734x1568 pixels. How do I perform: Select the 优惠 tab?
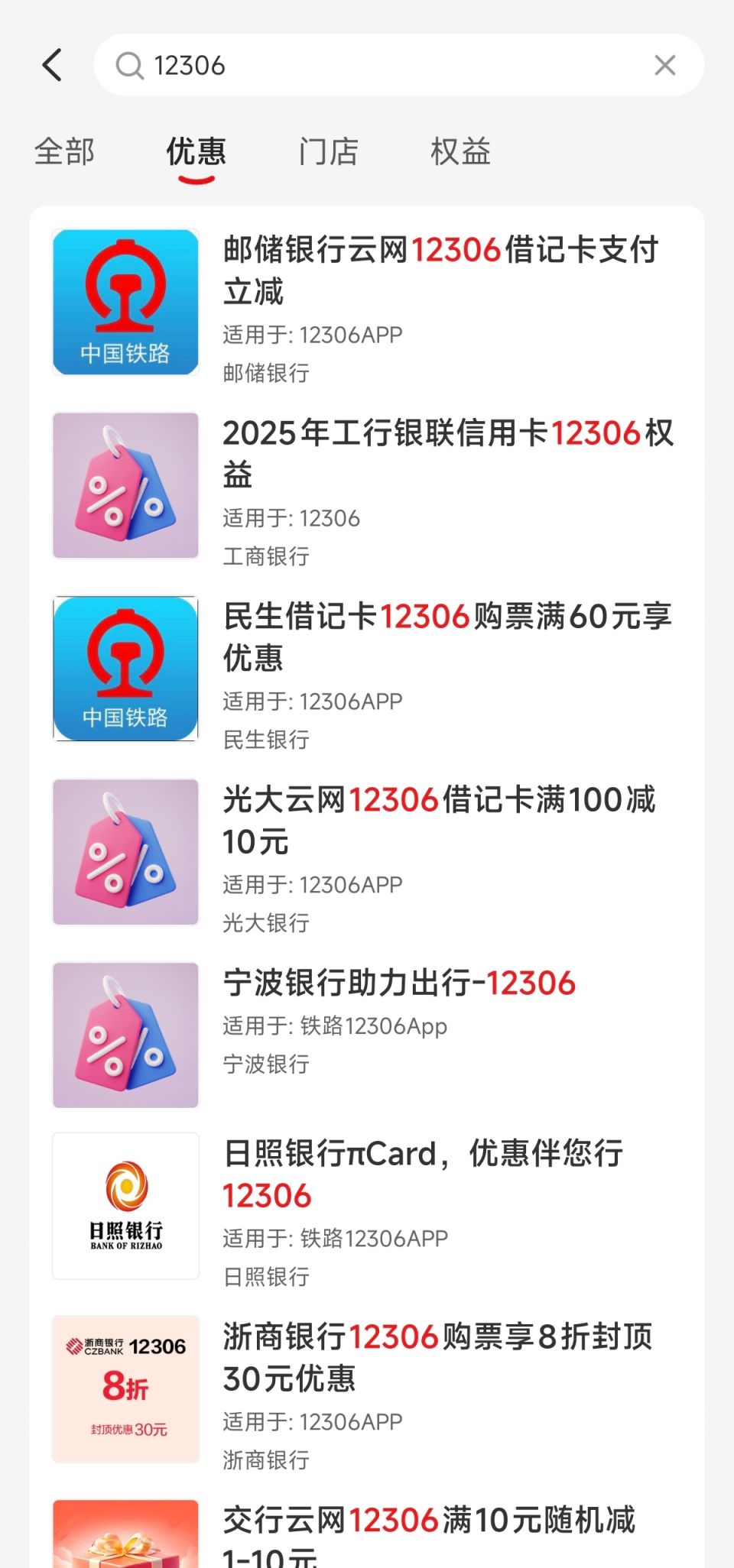tap(196, 151)
